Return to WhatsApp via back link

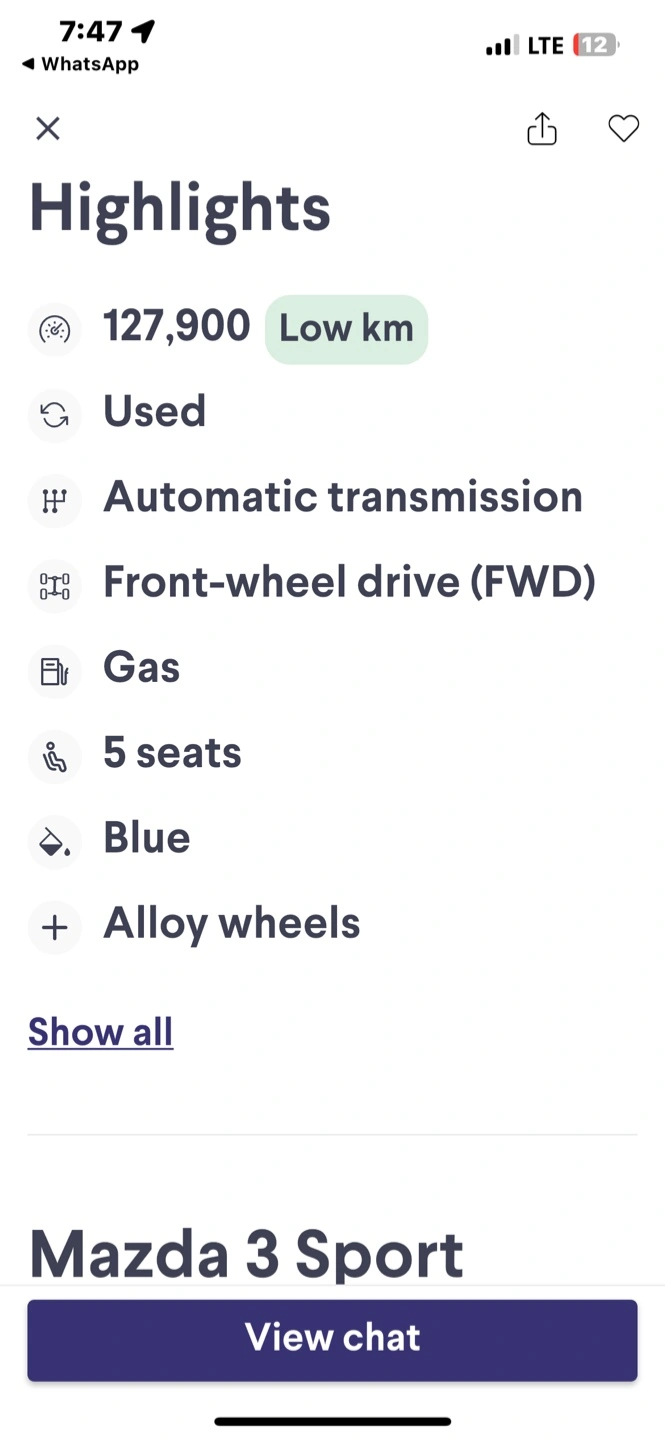pos(80,64)
